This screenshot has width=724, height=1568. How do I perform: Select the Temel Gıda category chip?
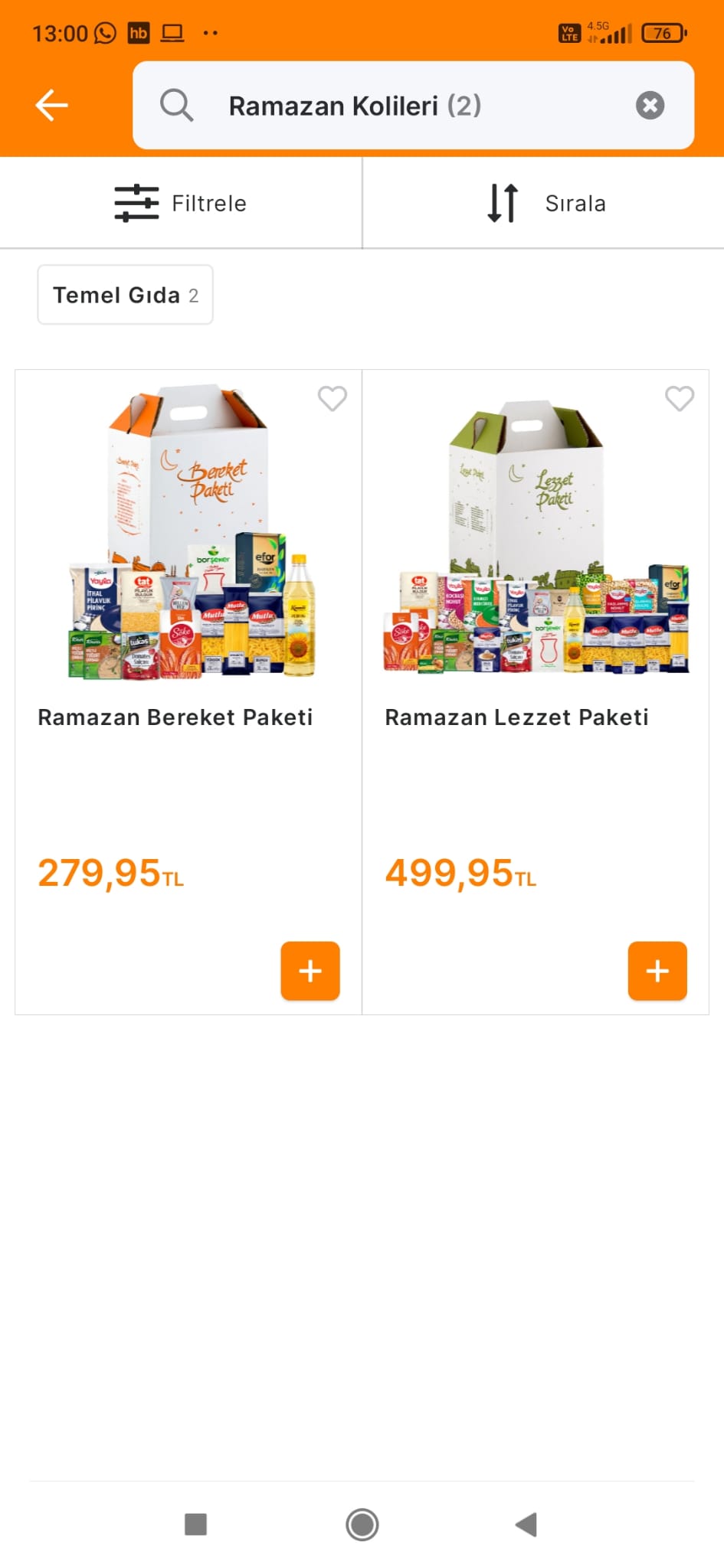[x=125, y=295]
